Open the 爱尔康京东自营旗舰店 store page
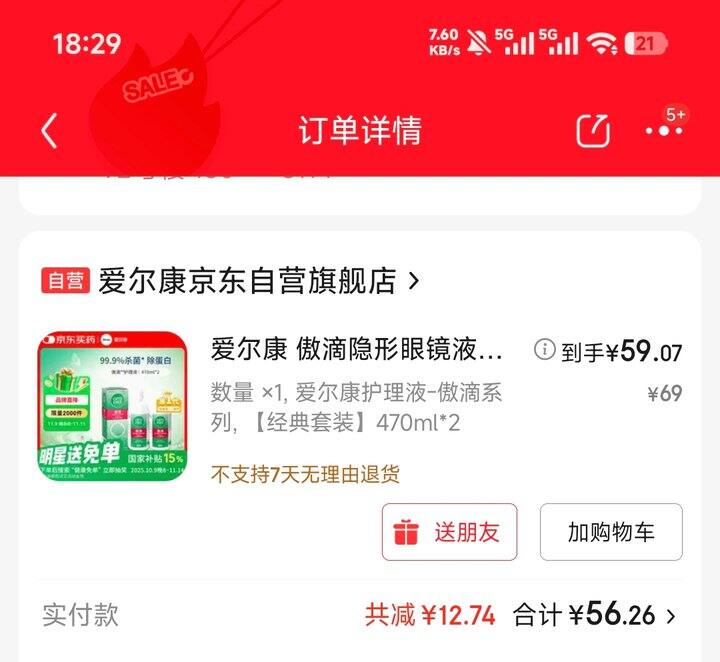Image resolution: width=720 pixels, height=662 pixels. tap(230, 280)
